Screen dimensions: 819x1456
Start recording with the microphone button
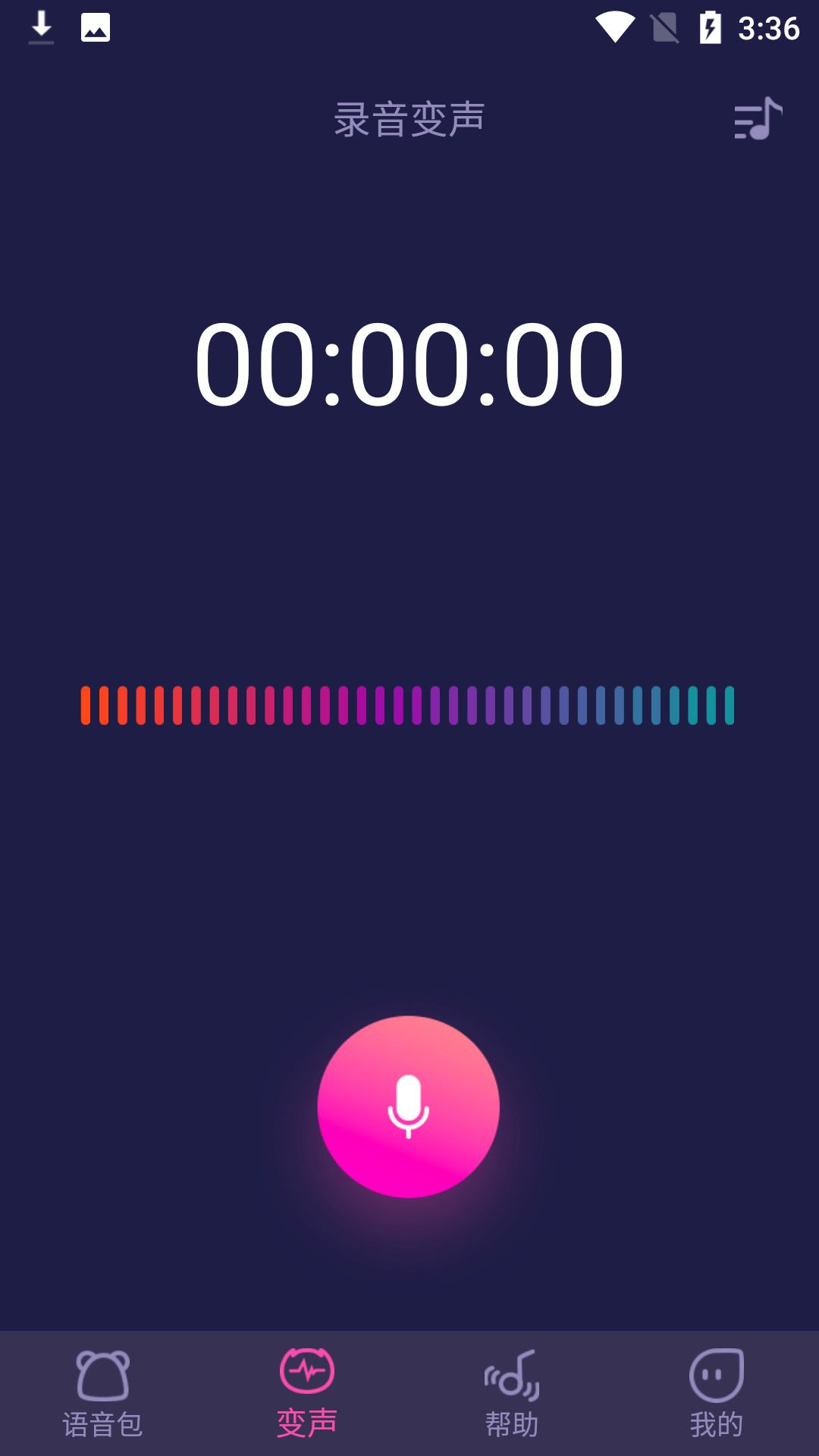point(408,1106)
